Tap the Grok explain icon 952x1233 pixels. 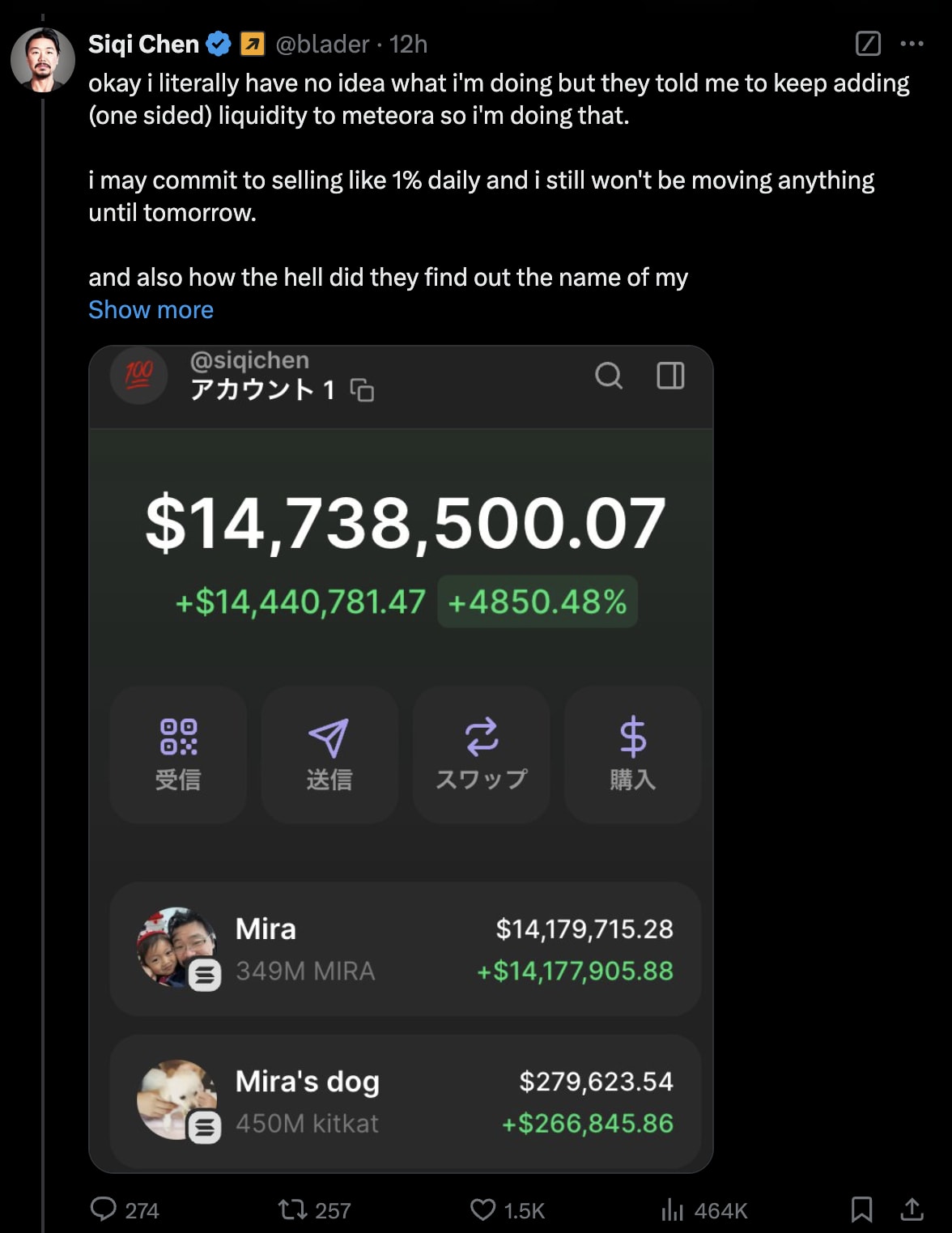[868, 44]
